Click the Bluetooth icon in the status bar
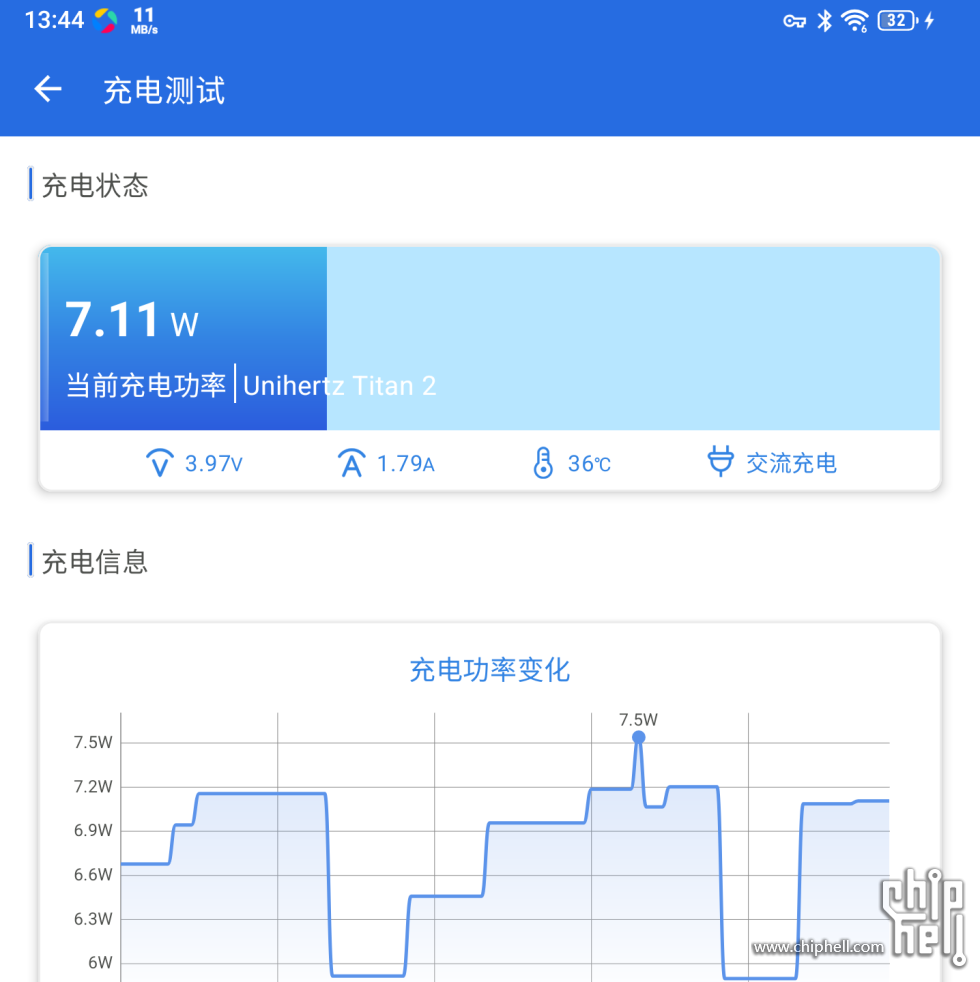This screenshot has width=980, height=982. pyautogui.click(x=823, y=20)
